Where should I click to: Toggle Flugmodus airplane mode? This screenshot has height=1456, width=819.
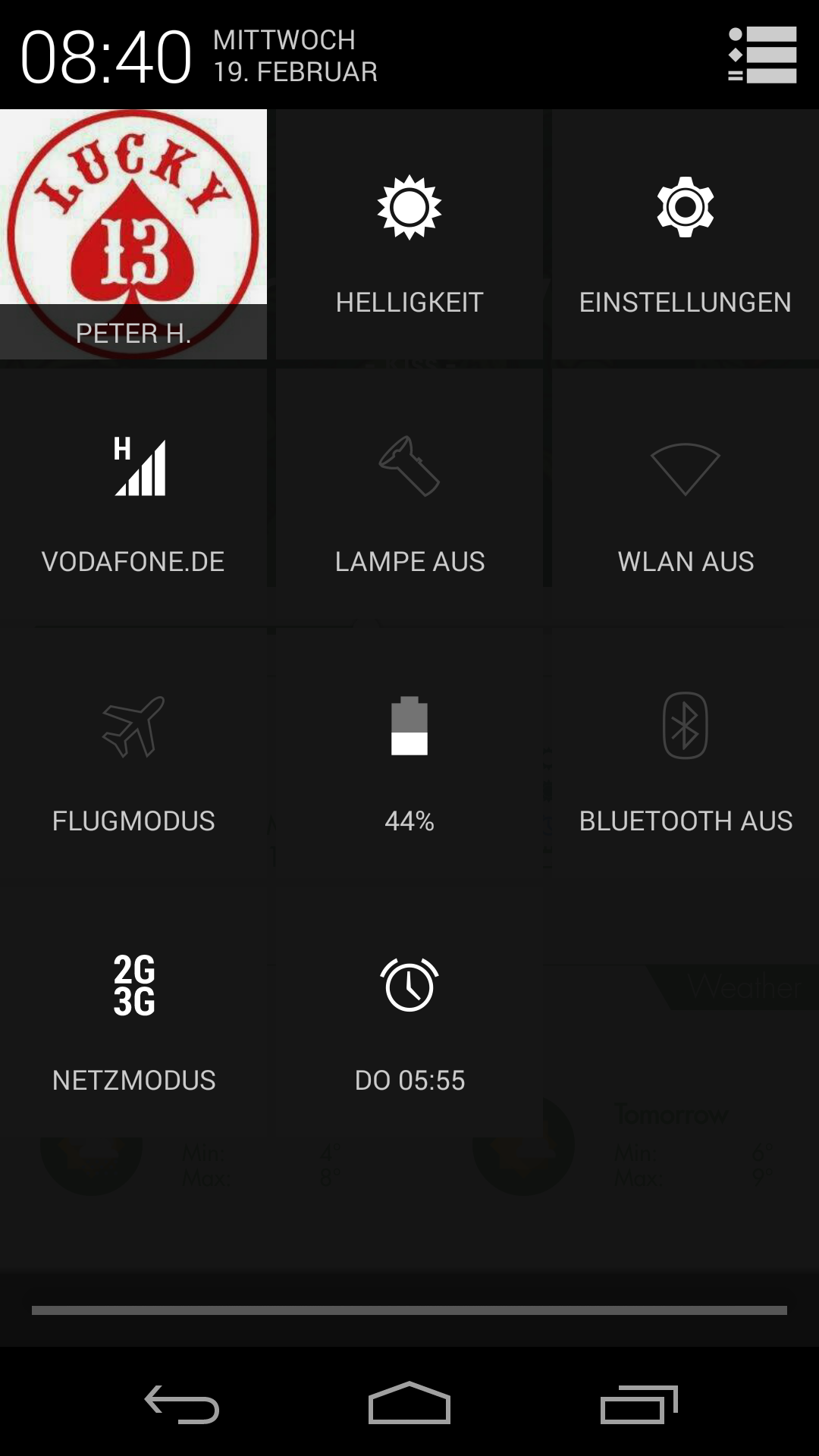133,756
